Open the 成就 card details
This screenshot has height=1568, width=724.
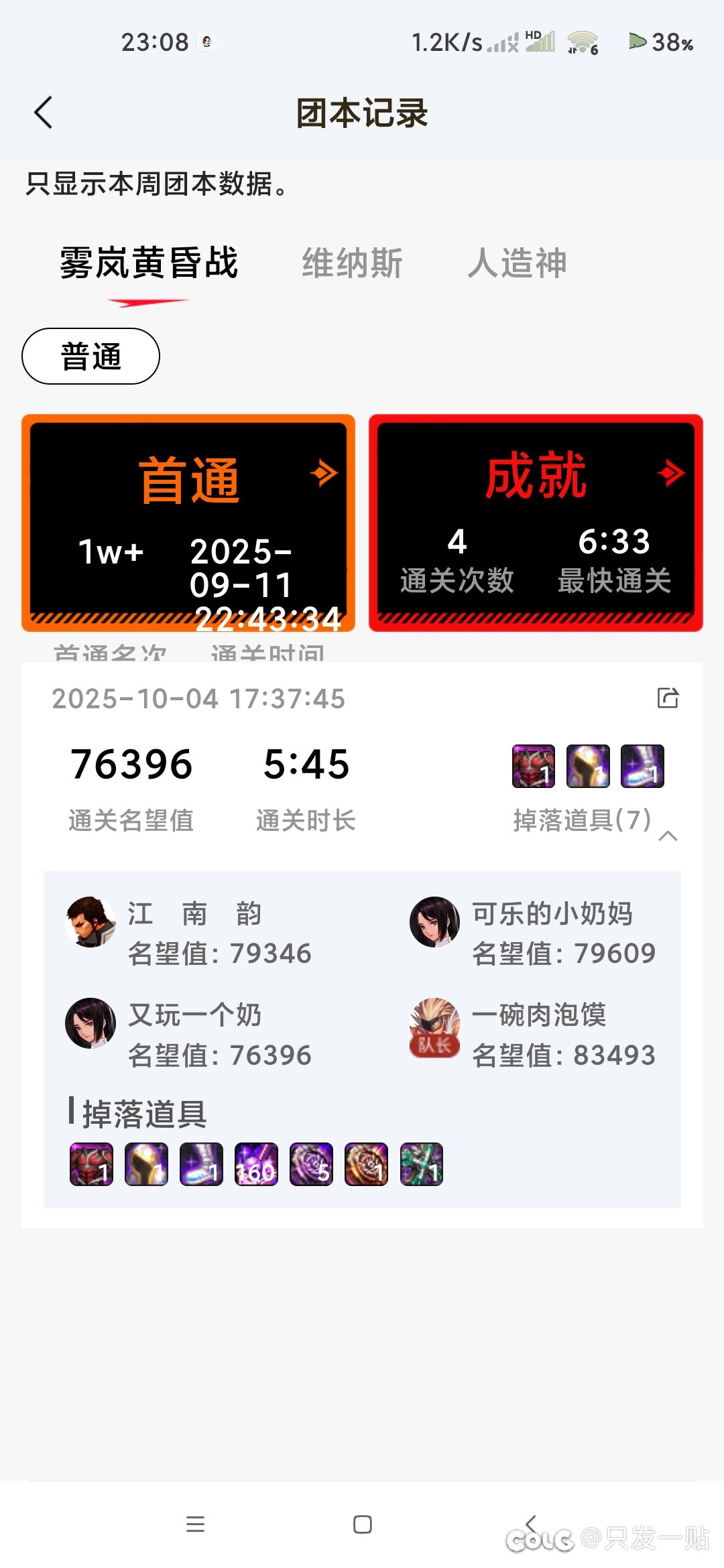point(670,473)
